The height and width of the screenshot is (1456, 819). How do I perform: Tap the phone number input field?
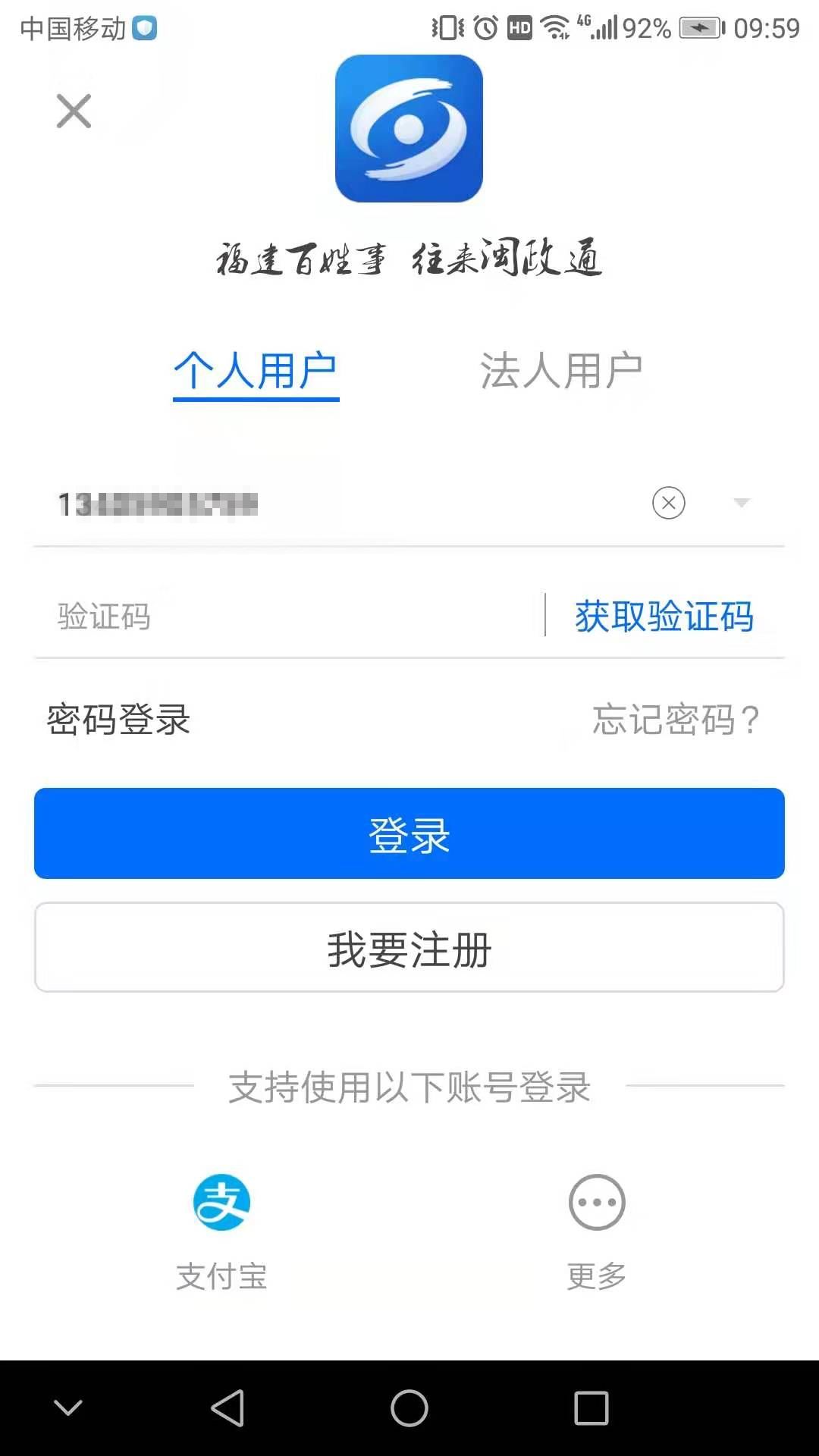341,504
